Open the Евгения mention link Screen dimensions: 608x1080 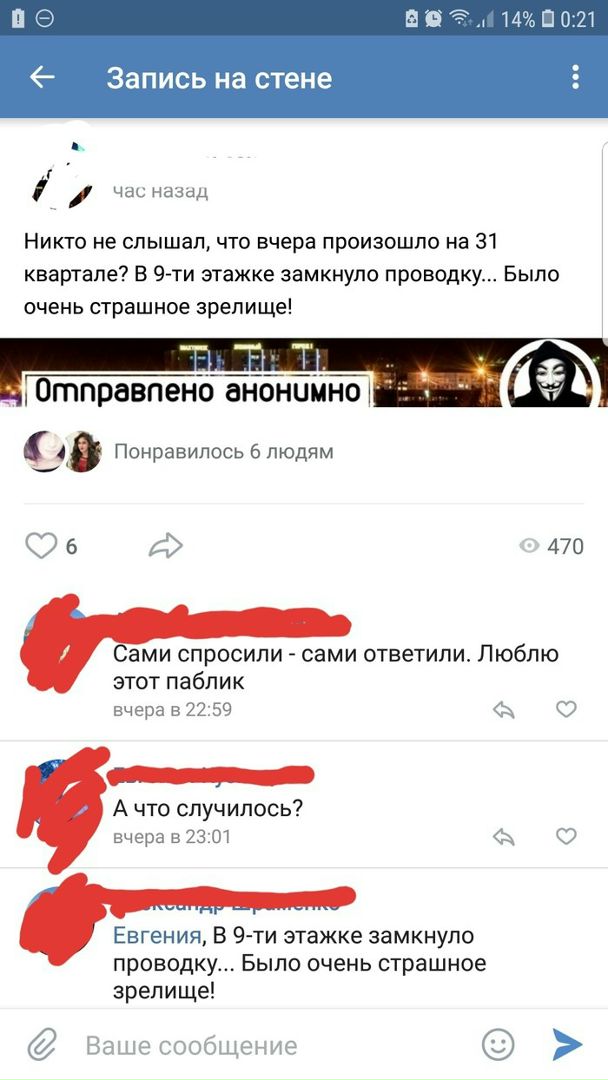pyautogui.click(x=157, y=937)
